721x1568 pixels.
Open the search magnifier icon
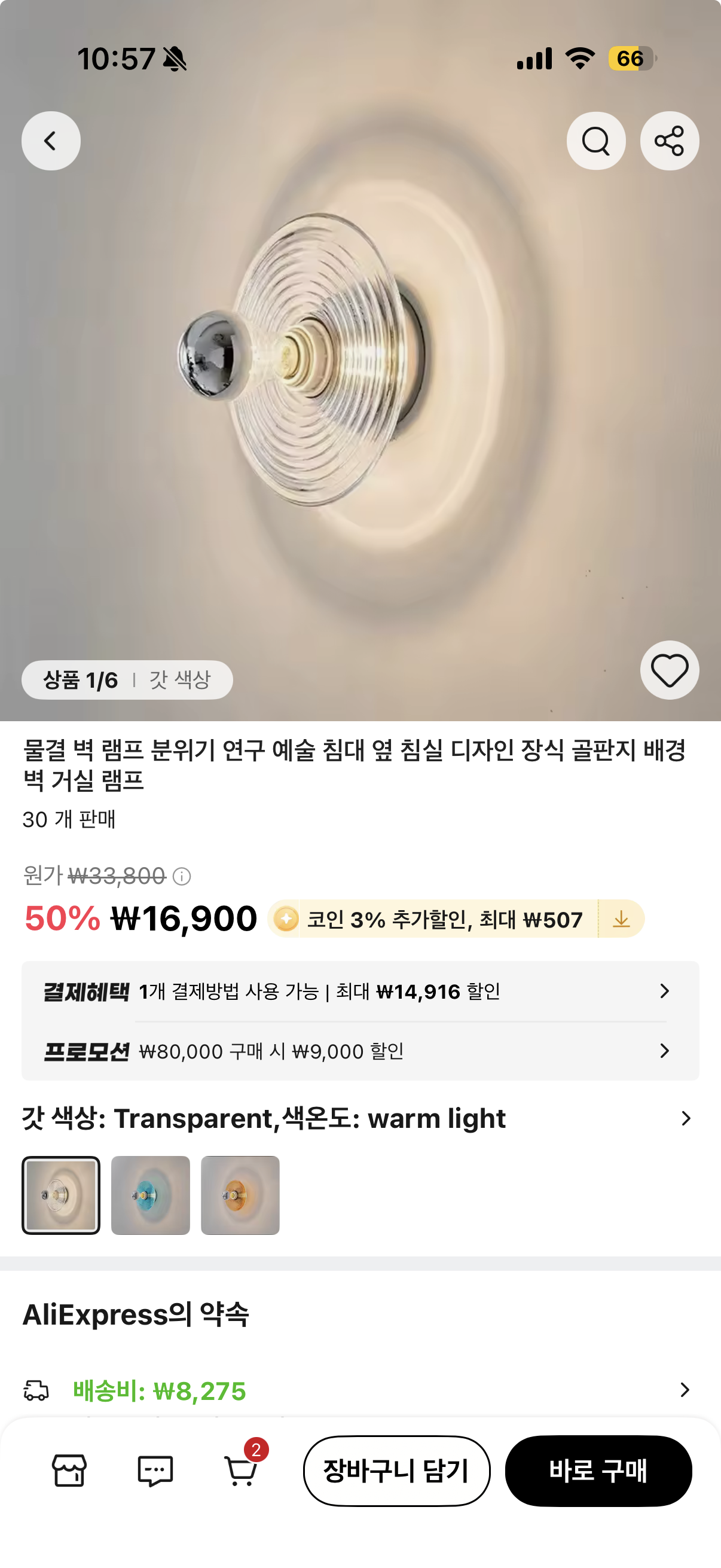[x=595, y=141]
